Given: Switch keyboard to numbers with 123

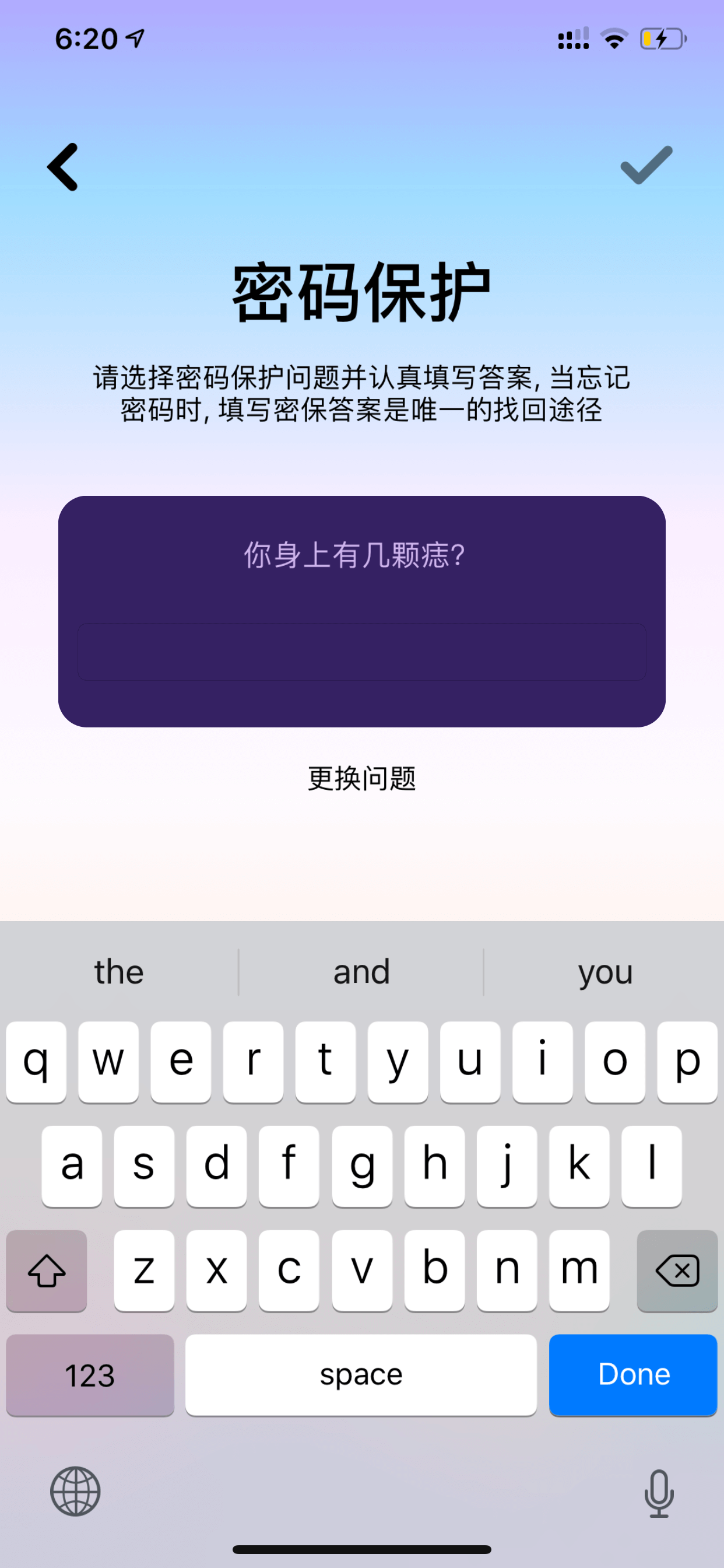Looking at the screenshot, I should pyautogui.click(x=90, y=1374).
